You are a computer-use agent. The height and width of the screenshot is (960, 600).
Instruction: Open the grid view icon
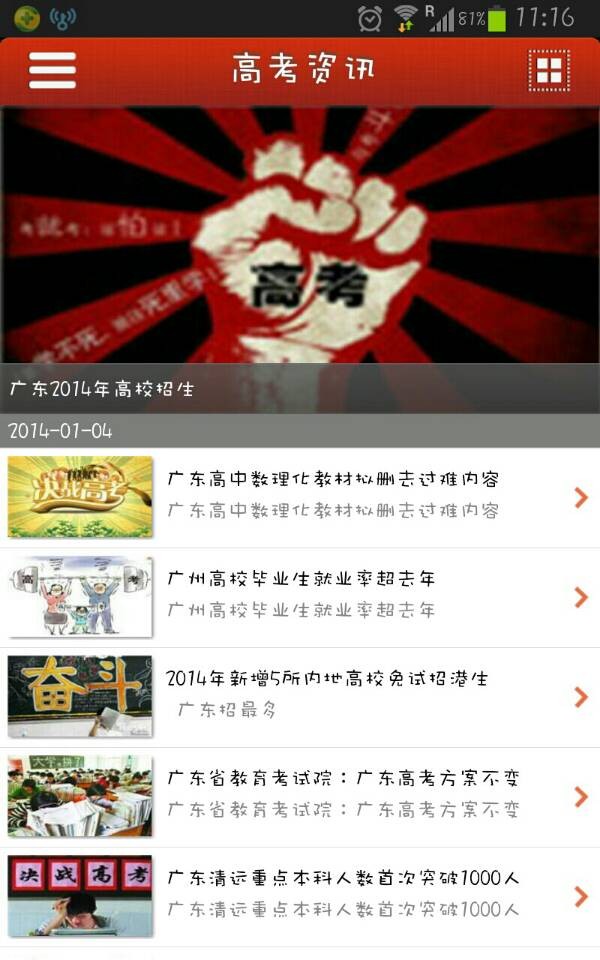point(548,70)
